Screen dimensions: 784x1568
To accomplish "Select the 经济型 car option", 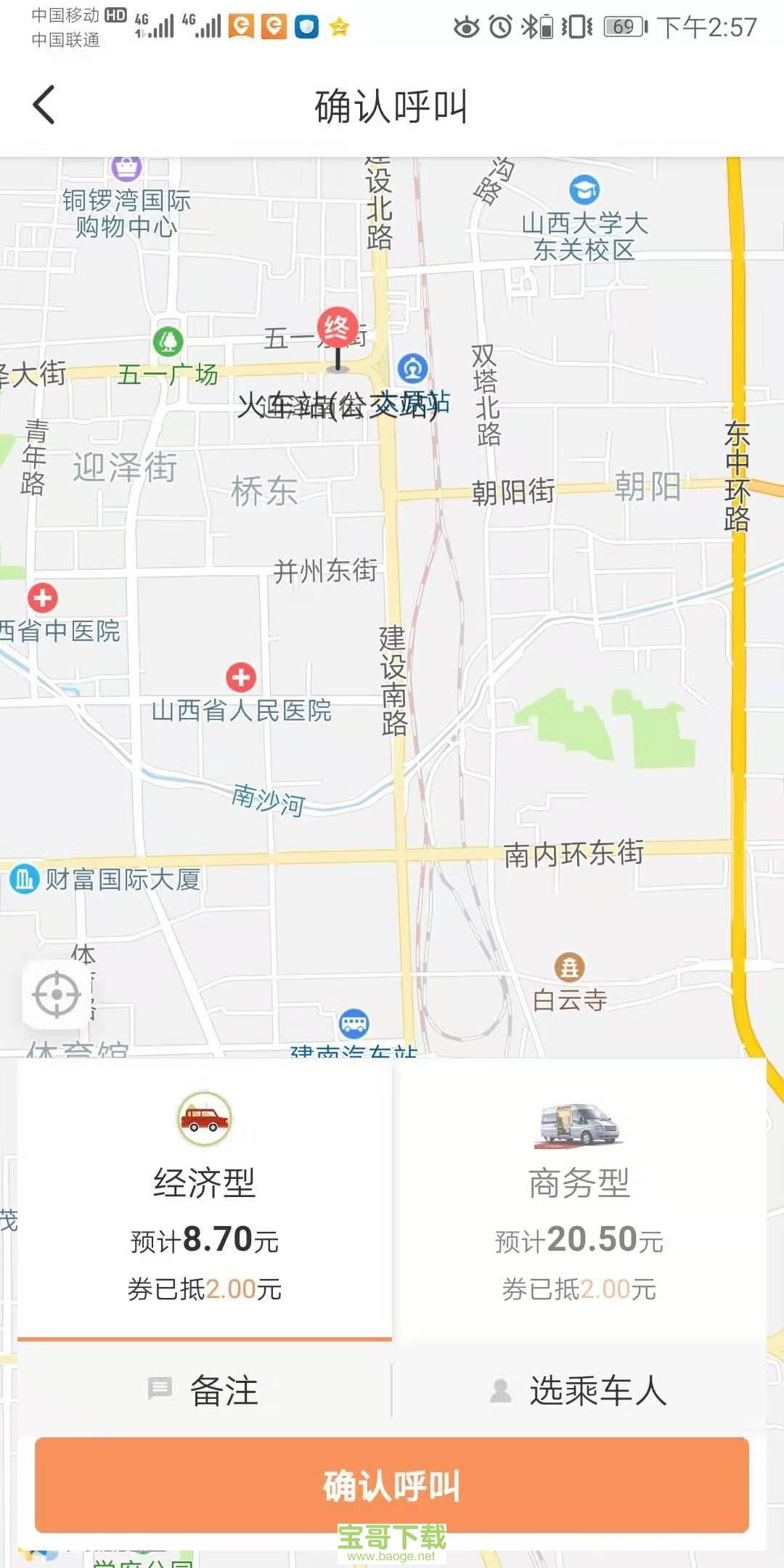I will click(204, 1198).
